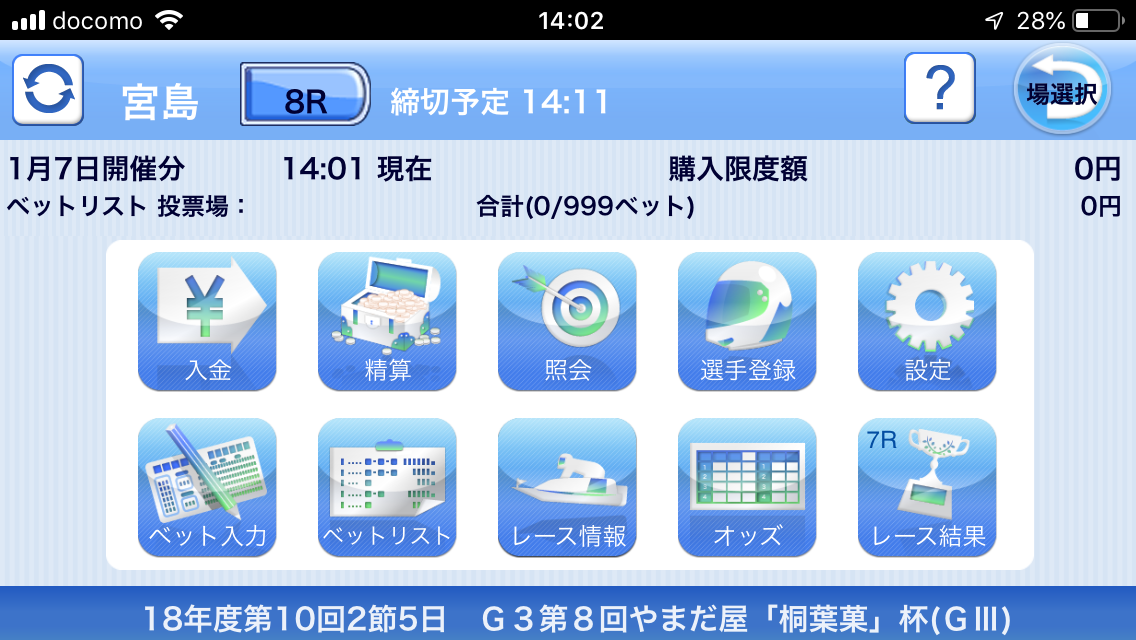View オッズ odds table
The height and width of the screenshot is (640, 1136).
pyautogui.click(x=747, y=487)
